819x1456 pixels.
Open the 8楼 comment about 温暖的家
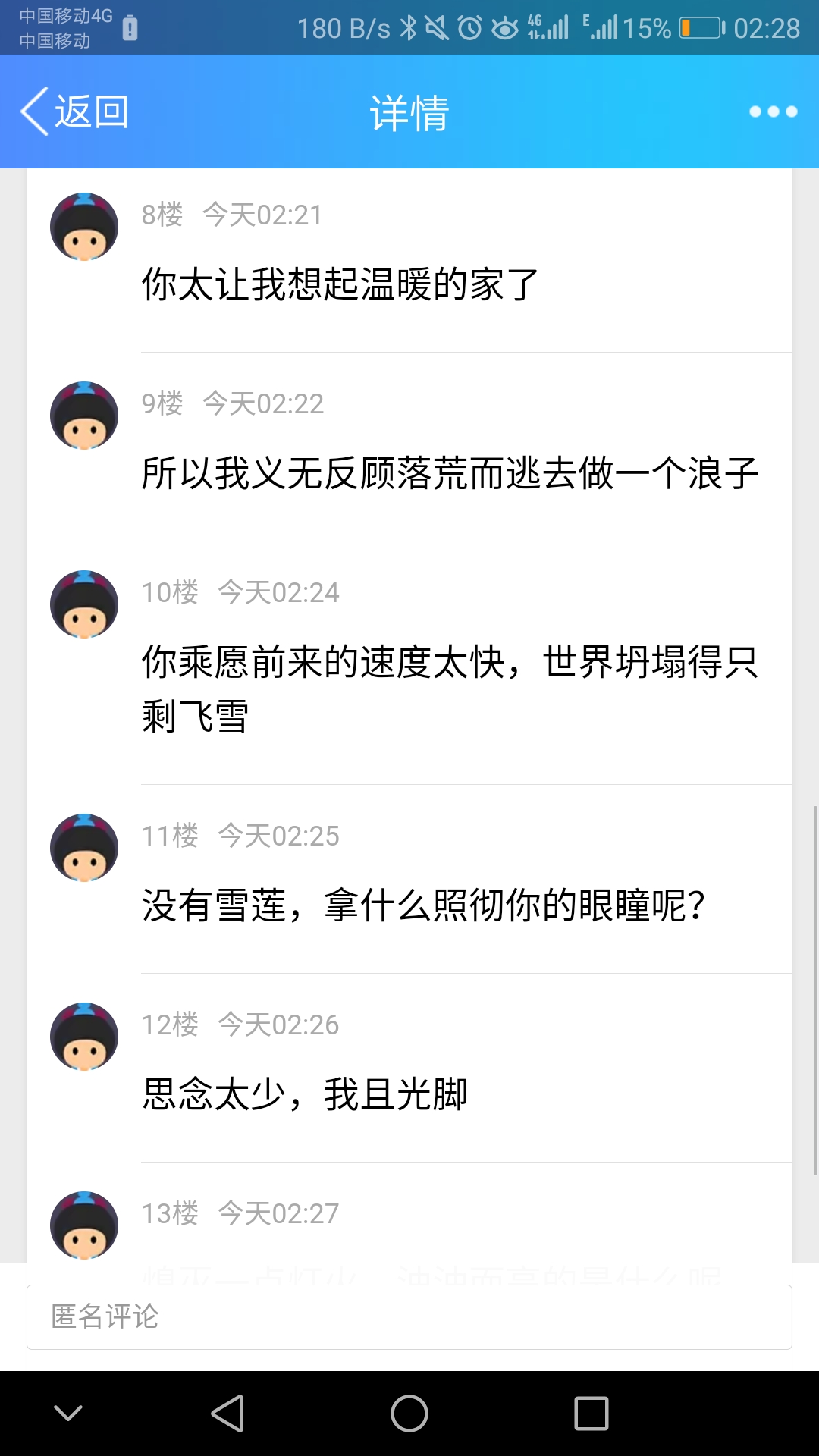(x=340, y=285)
